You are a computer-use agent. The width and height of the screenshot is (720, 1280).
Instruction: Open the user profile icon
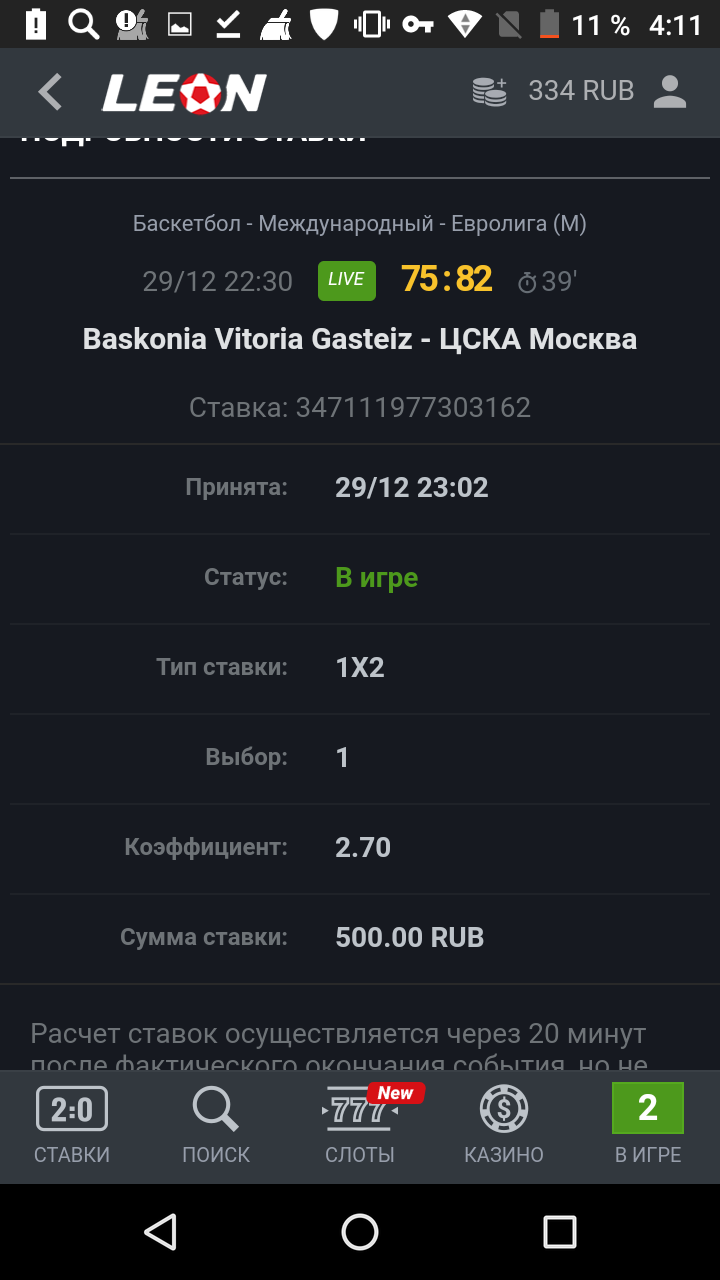pyautogui.click(x=669, y=92)
